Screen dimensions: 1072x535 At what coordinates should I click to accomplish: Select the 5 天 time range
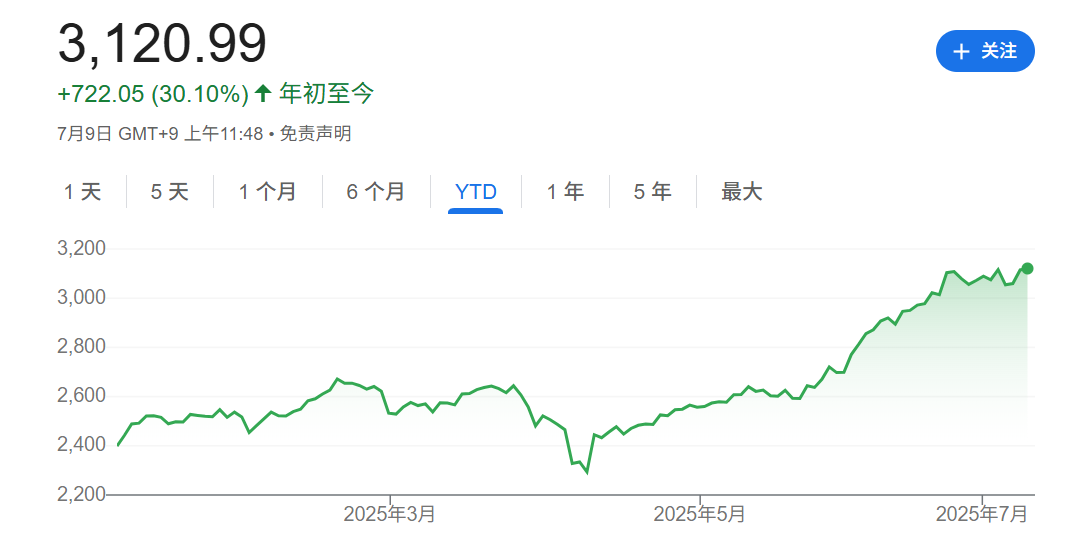[x=170, y=192]
